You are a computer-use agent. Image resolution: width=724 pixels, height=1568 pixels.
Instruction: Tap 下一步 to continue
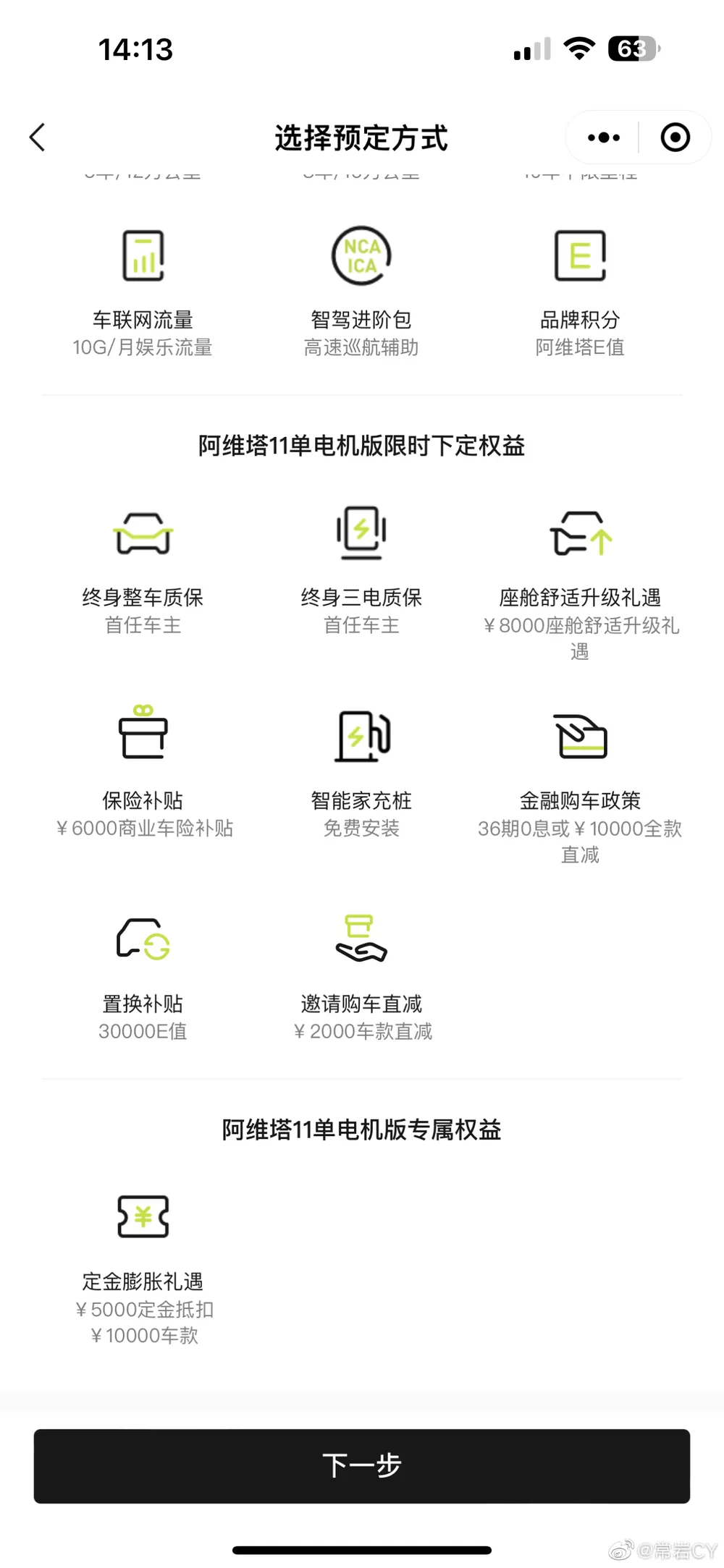click(x=362, y=1466)
